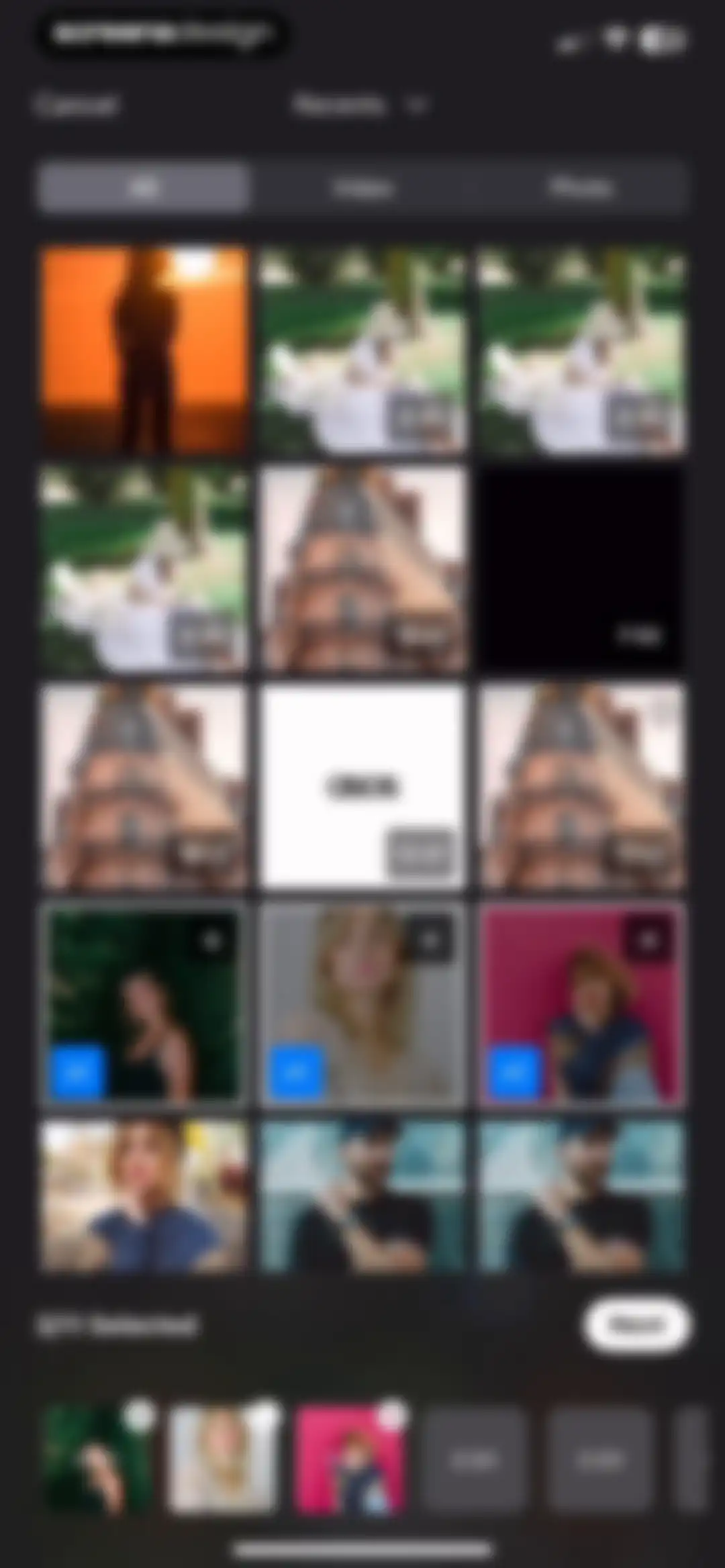Screen dimensions: 725x1568
Task: Tap the Next button
Action: pyautogui.click(x=636, y=1324)
